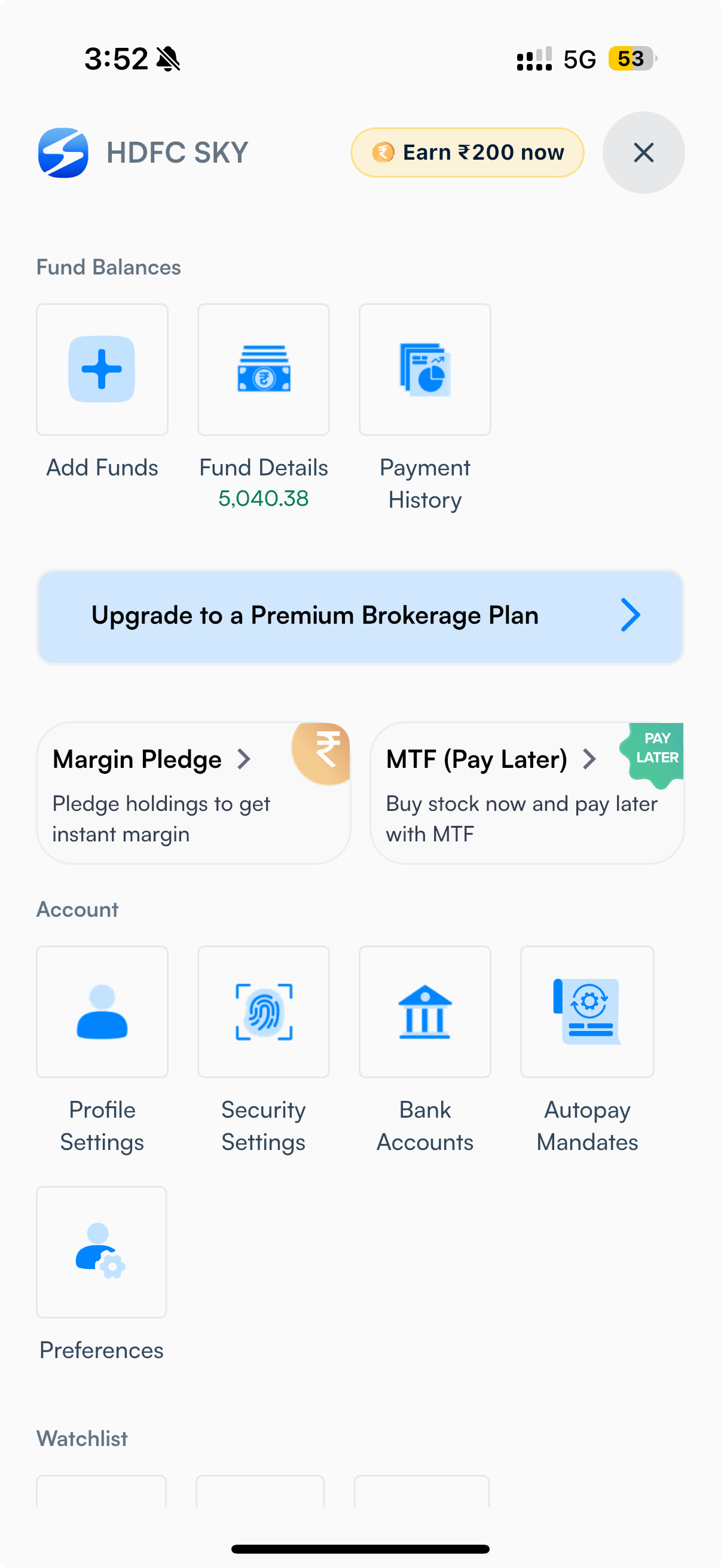The width and height of the screenshot is (721, 1568).
Task: Open Security Settings
Action: click(264, 1012)
